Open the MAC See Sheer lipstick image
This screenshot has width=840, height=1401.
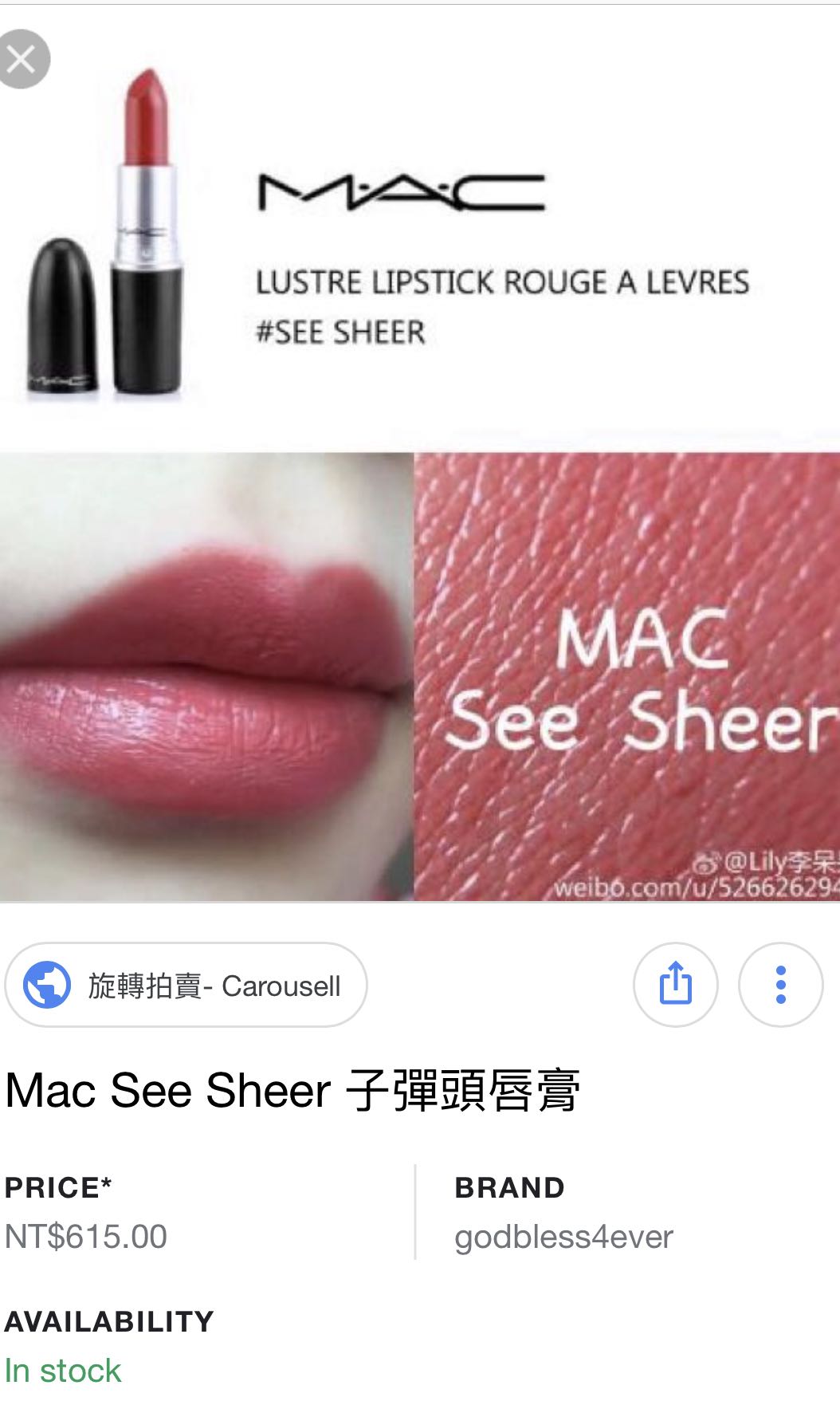point(420,478)
